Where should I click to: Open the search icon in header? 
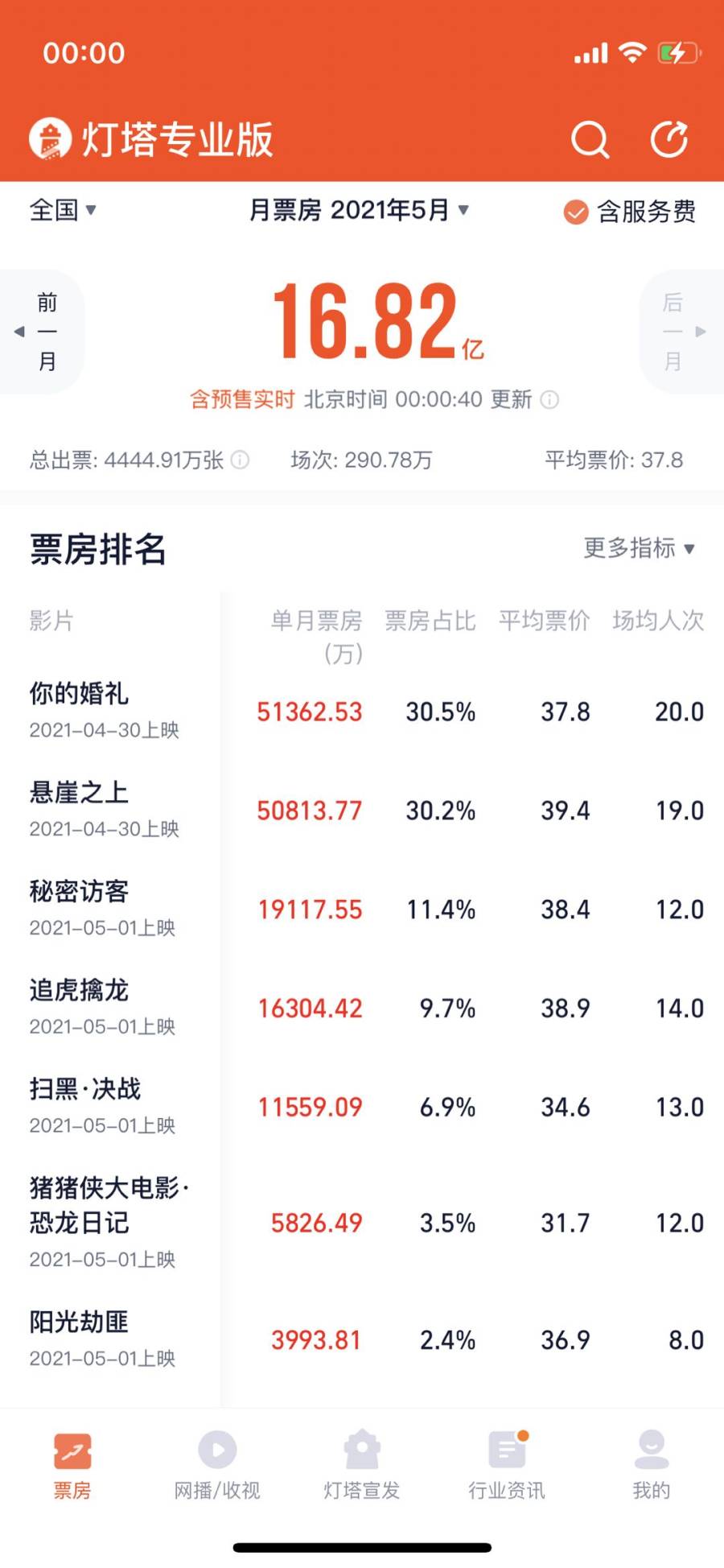(590, 139)
